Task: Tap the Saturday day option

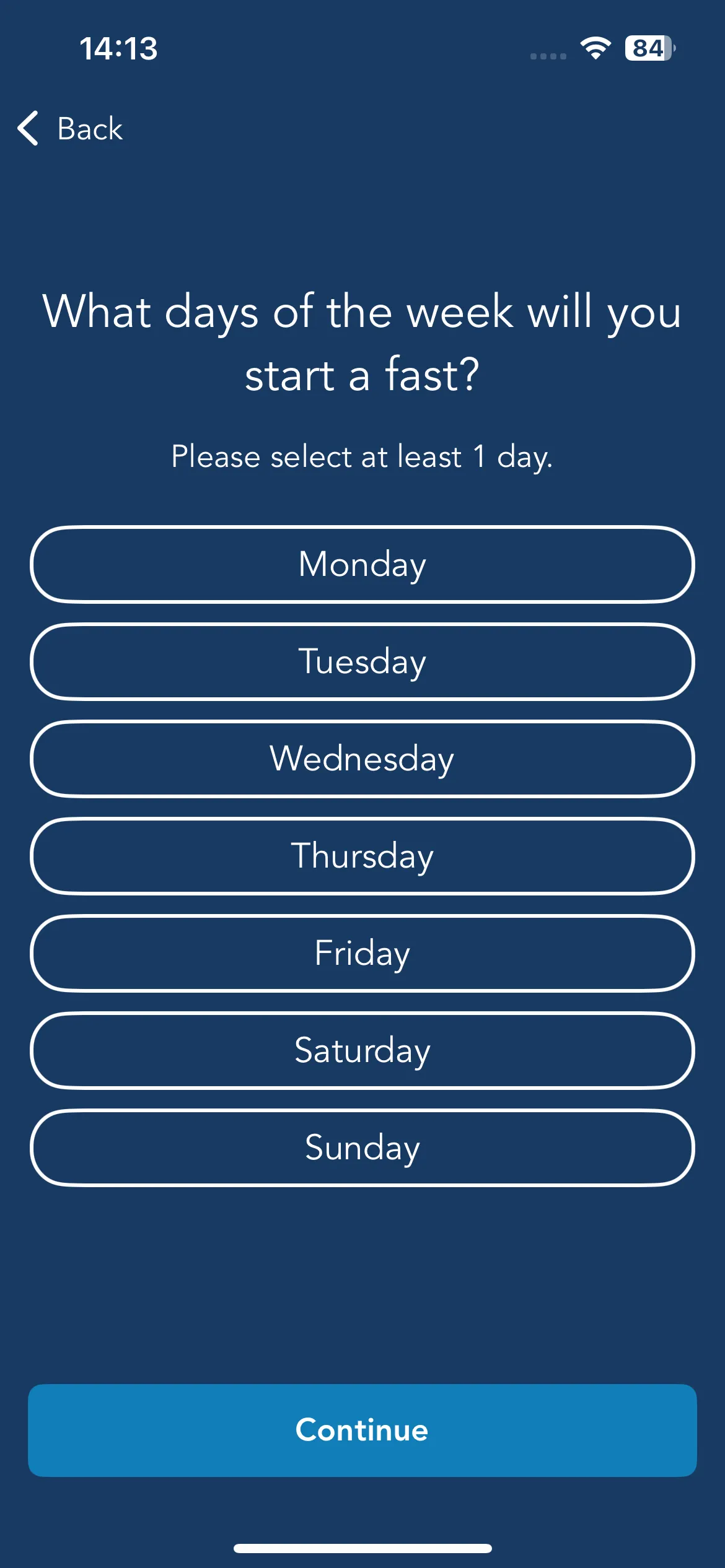Action: coord(362,1050)
